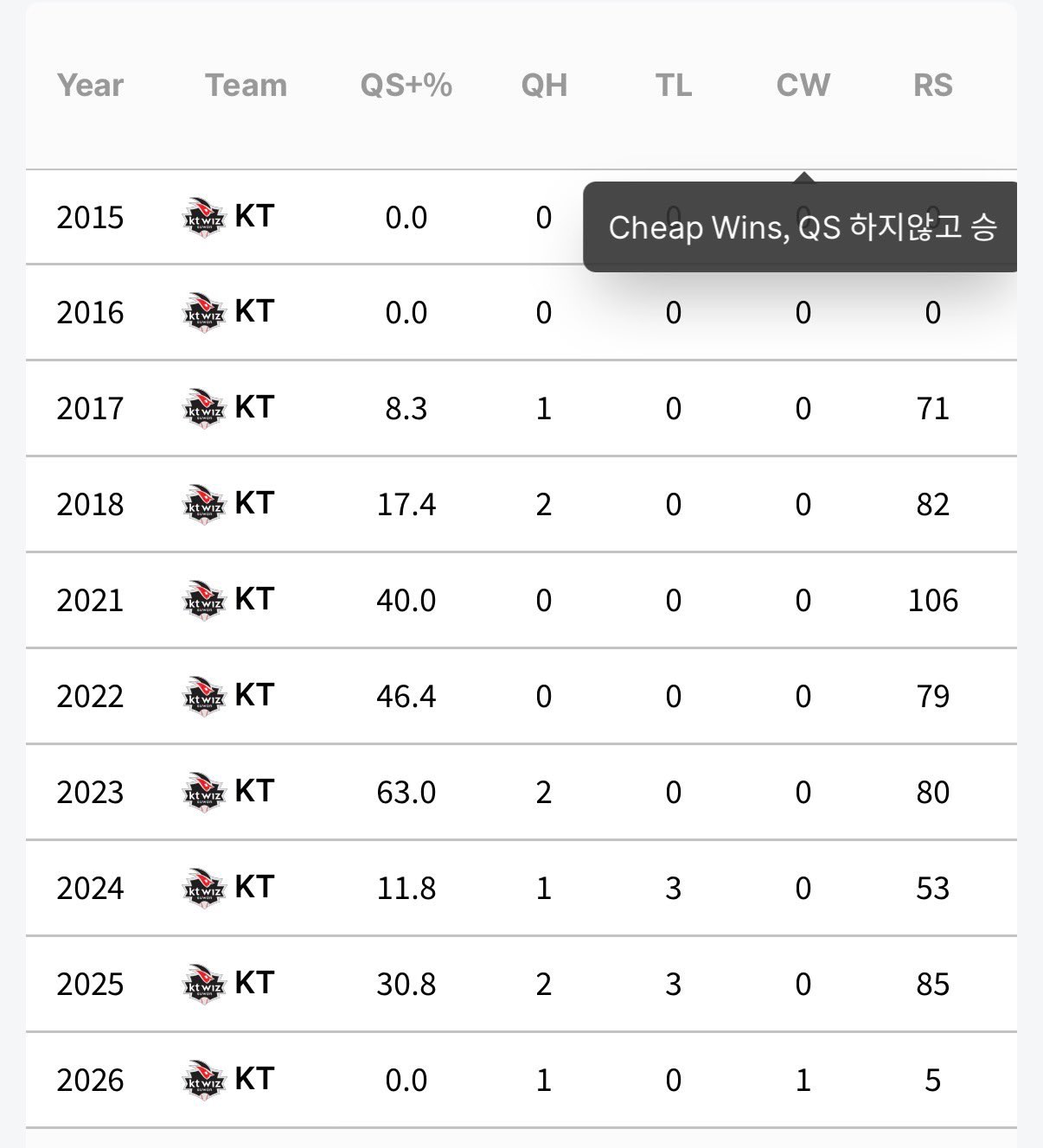Screen dimensions: 1043x1148
Task: Tap the CW column header
Action: [x=803, y=86]
